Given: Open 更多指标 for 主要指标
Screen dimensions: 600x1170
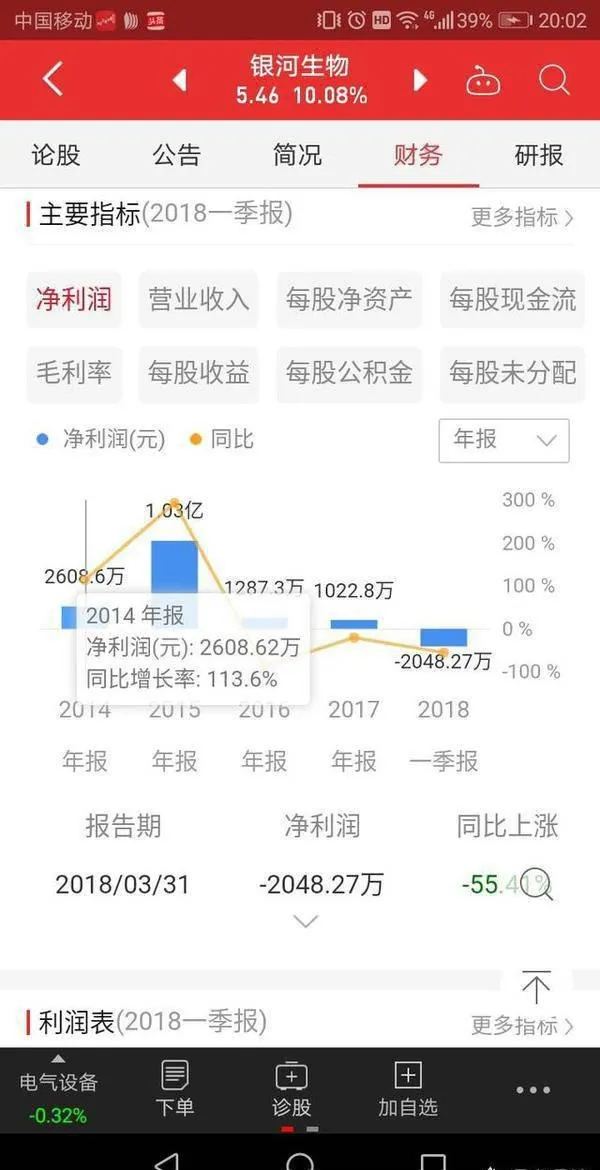Looking at the screenshot, I should [522, 217].
